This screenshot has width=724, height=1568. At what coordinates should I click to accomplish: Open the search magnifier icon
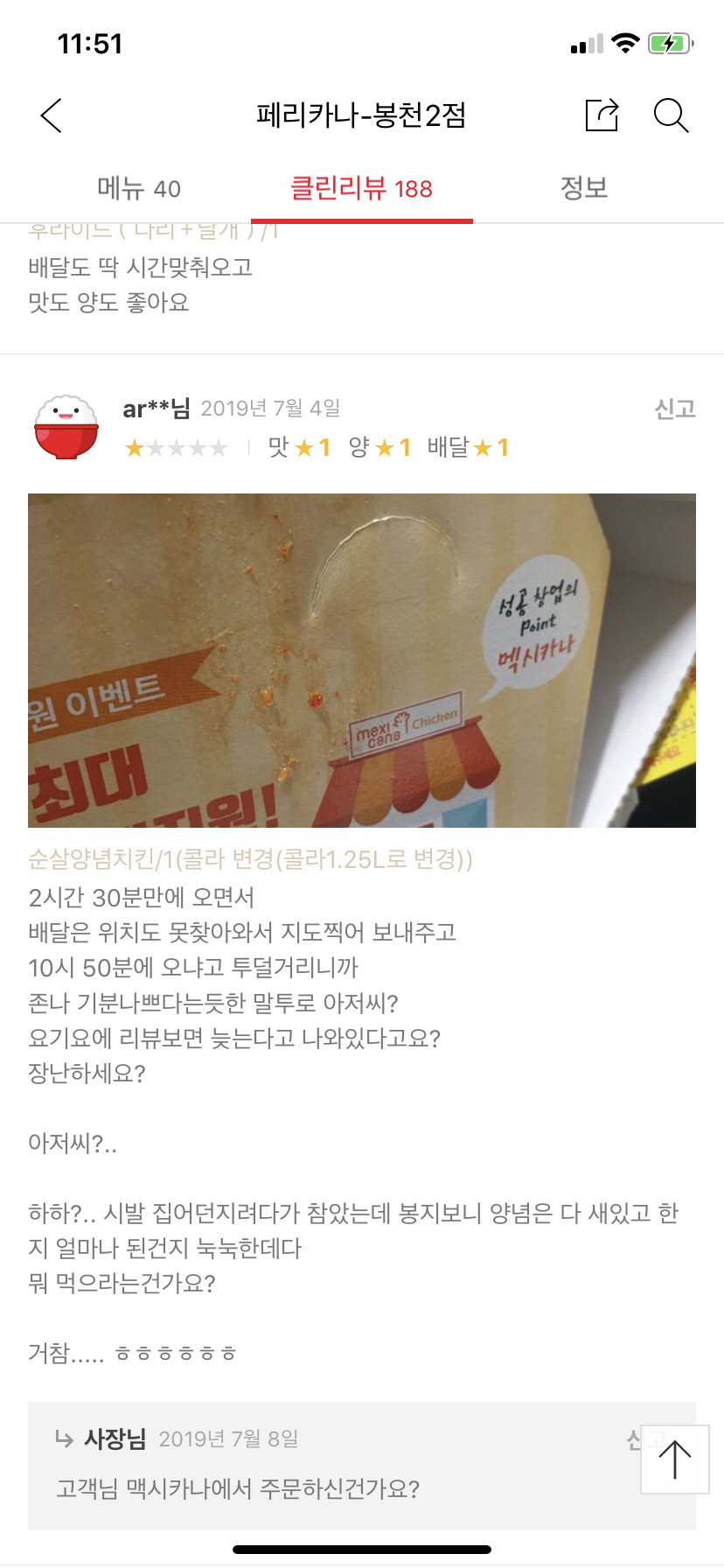671,115
